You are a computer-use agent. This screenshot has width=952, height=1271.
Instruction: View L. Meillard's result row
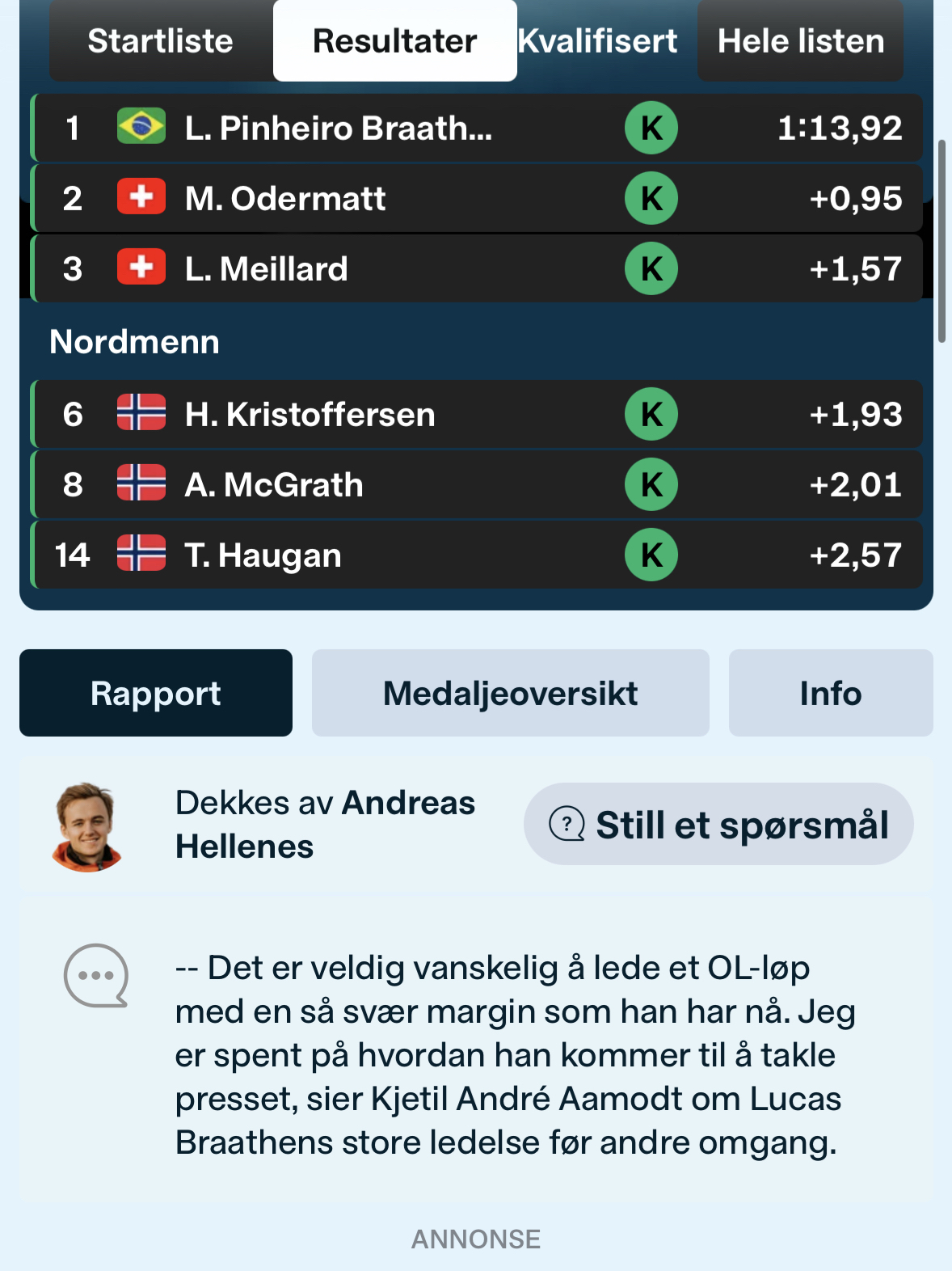pos(477,268)
